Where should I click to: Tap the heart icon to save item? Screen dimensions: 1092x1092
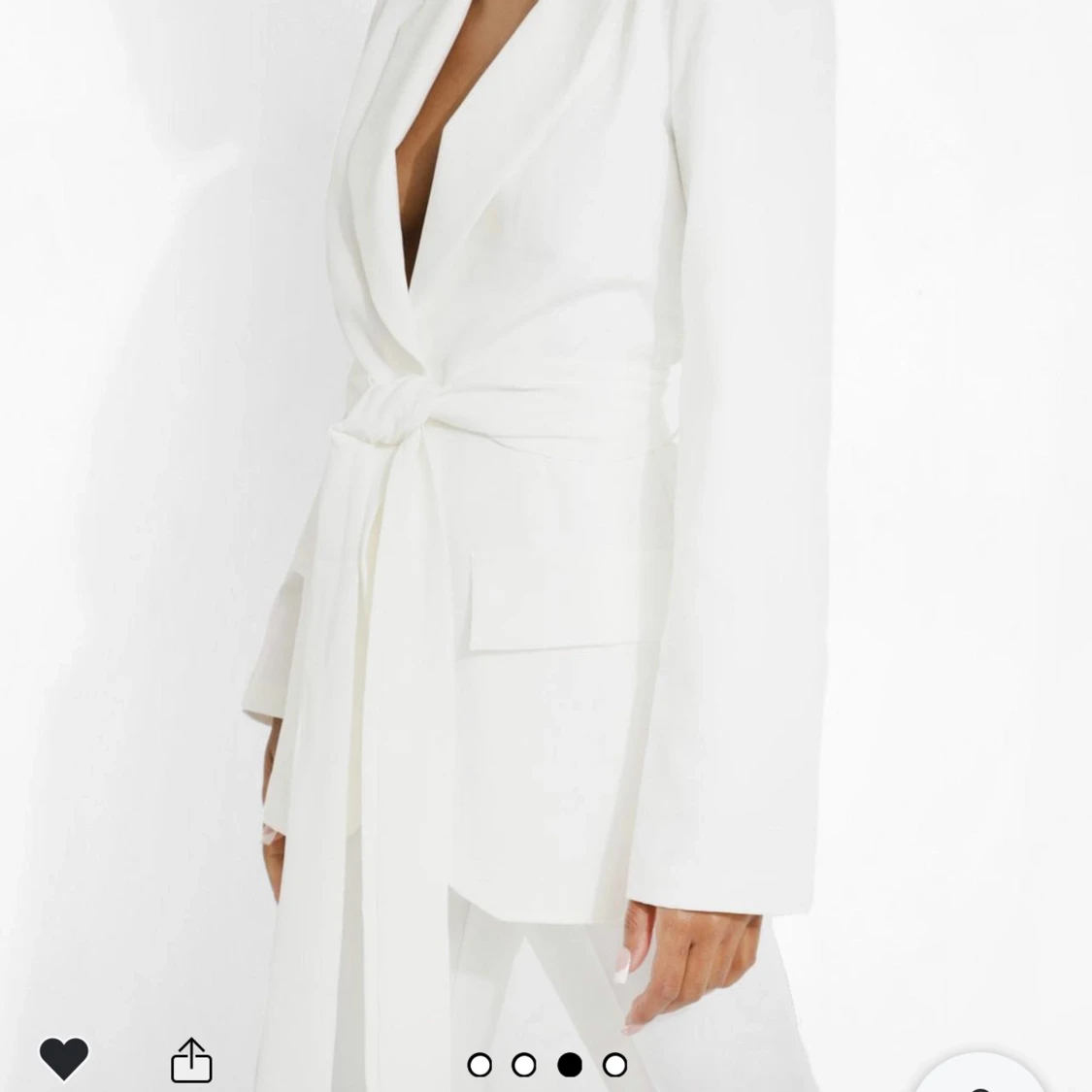64,1058
